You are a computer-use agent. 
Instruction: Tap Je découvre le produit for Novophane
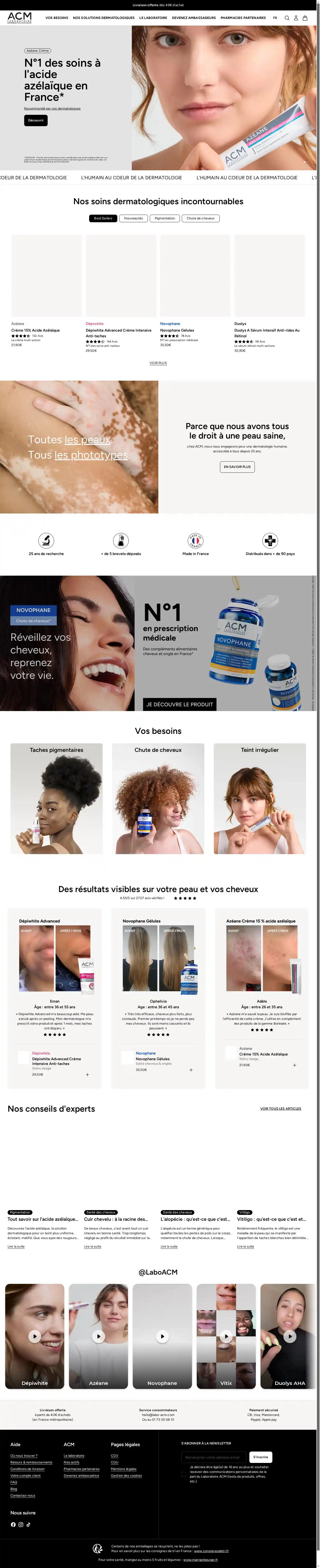(x=179, y=704)
